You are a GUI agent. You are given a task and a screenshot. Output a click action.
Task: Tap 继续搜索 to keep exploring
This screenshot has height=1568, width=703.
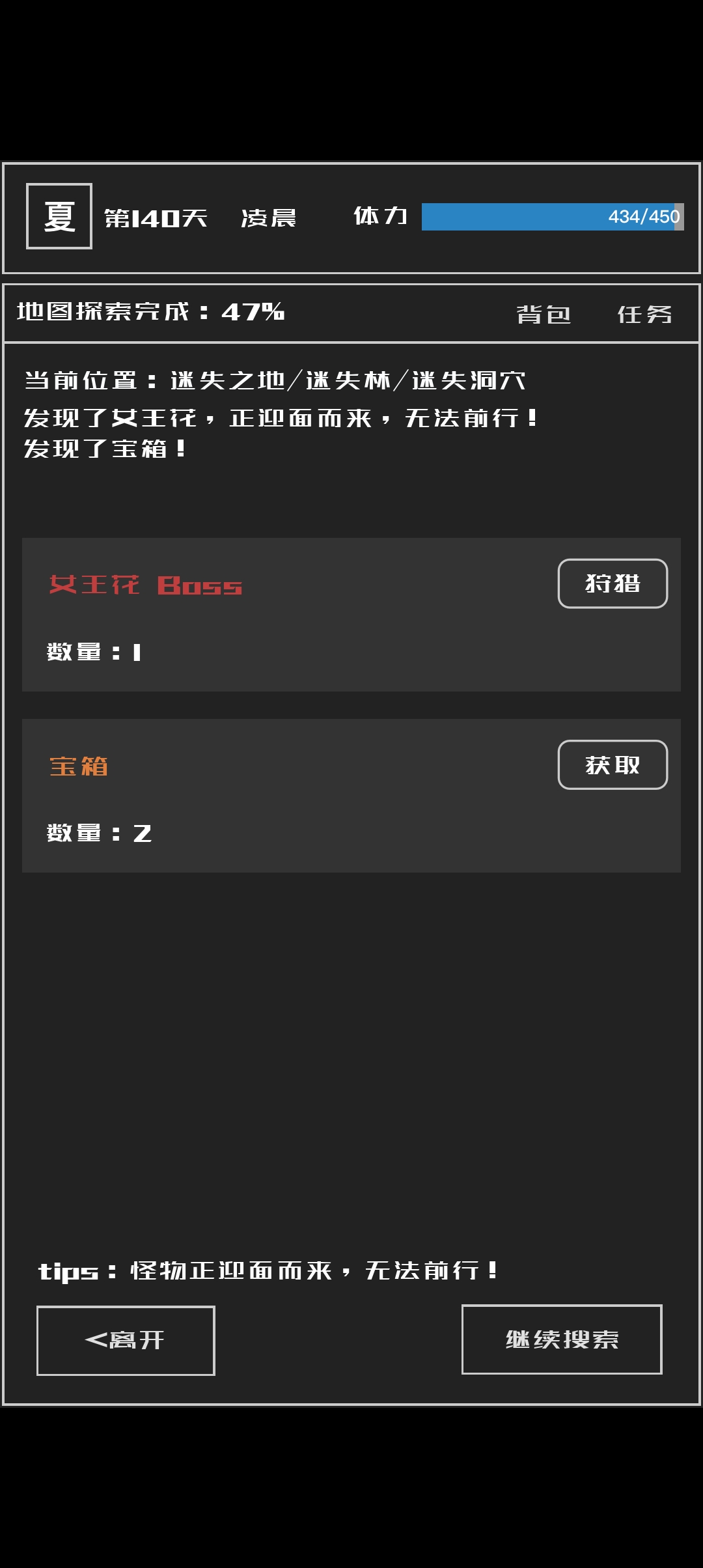pyautogui.click(x=562, y=1339)
